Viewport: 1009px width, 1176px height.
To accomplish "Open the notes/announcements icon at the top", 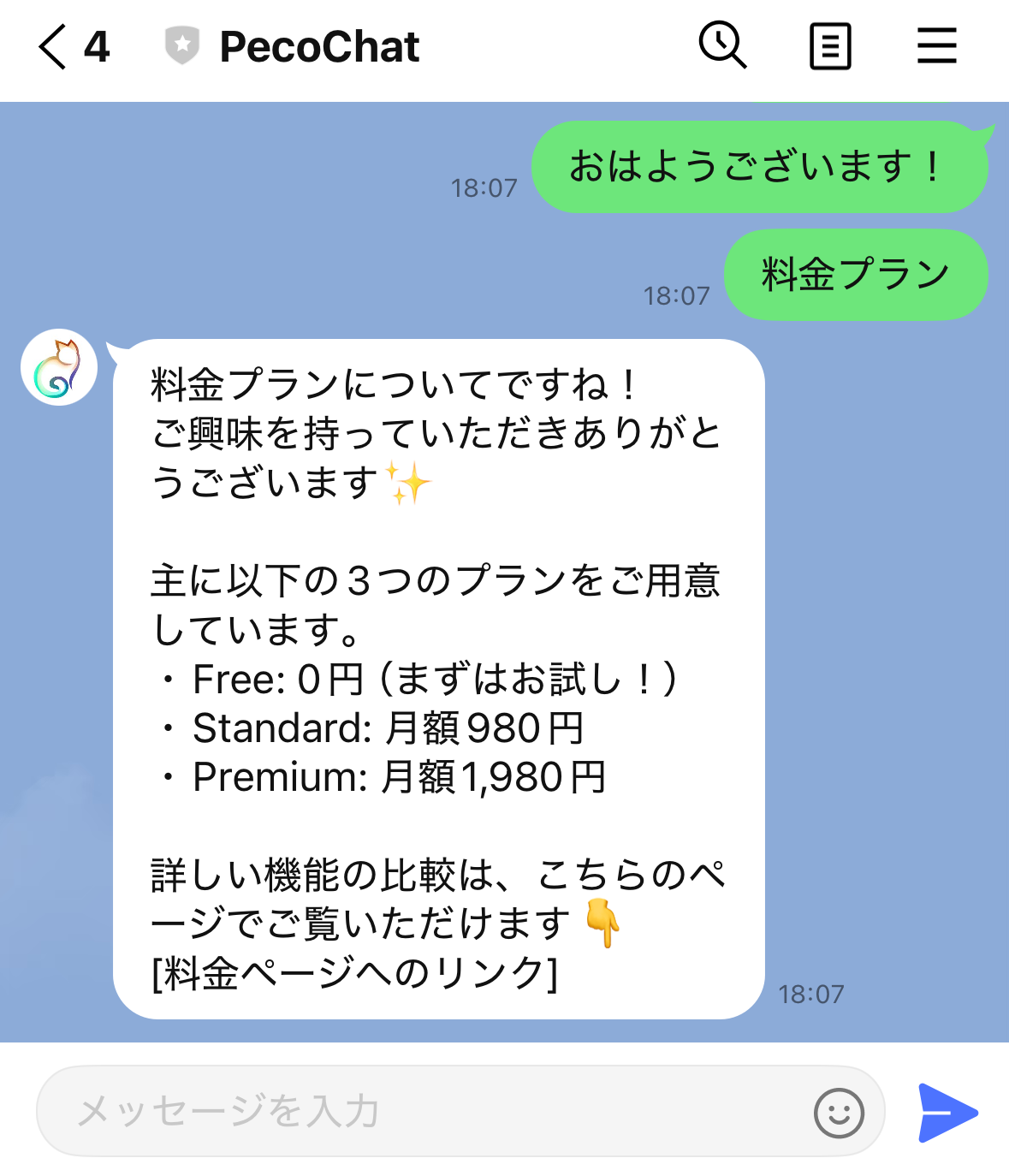I will coord(828,47).
